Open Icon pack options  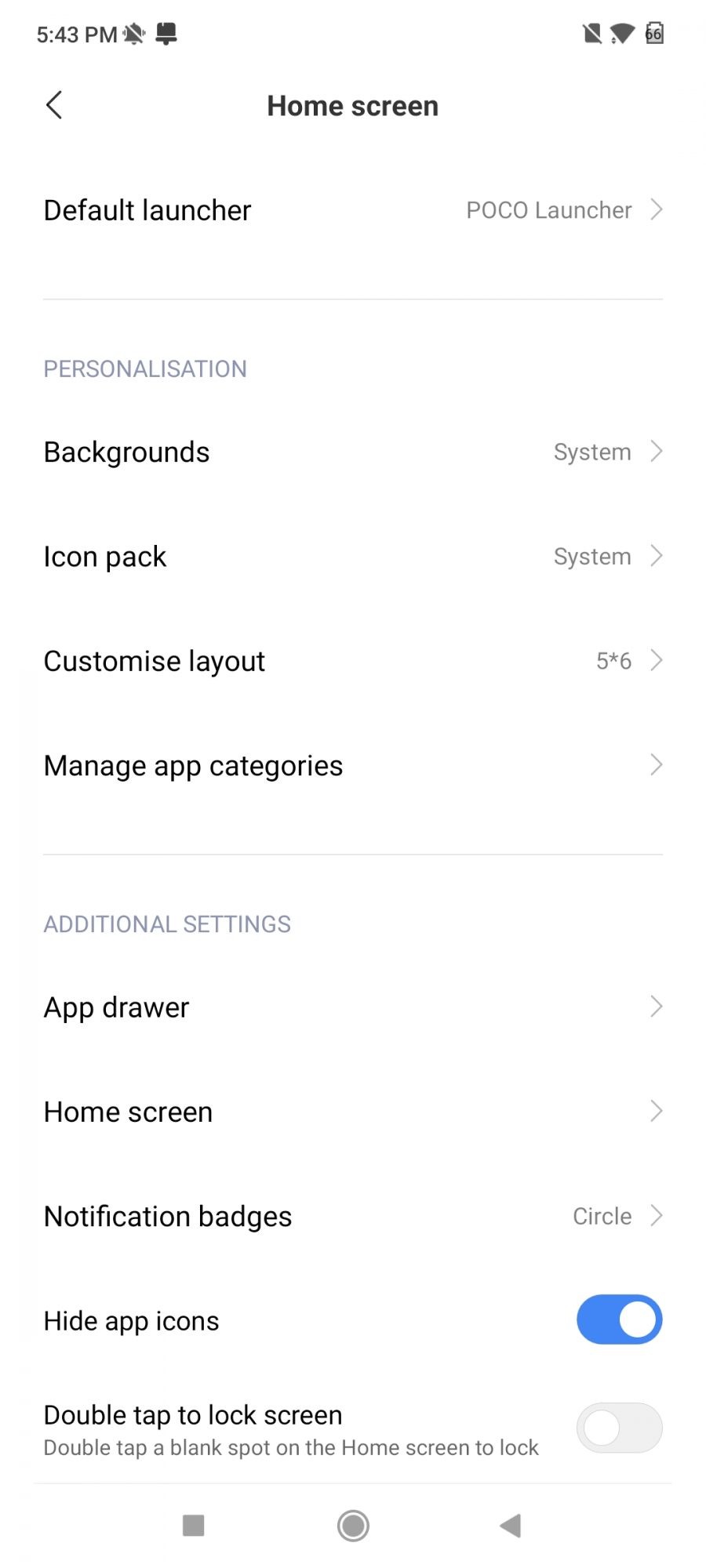[353, 557]
